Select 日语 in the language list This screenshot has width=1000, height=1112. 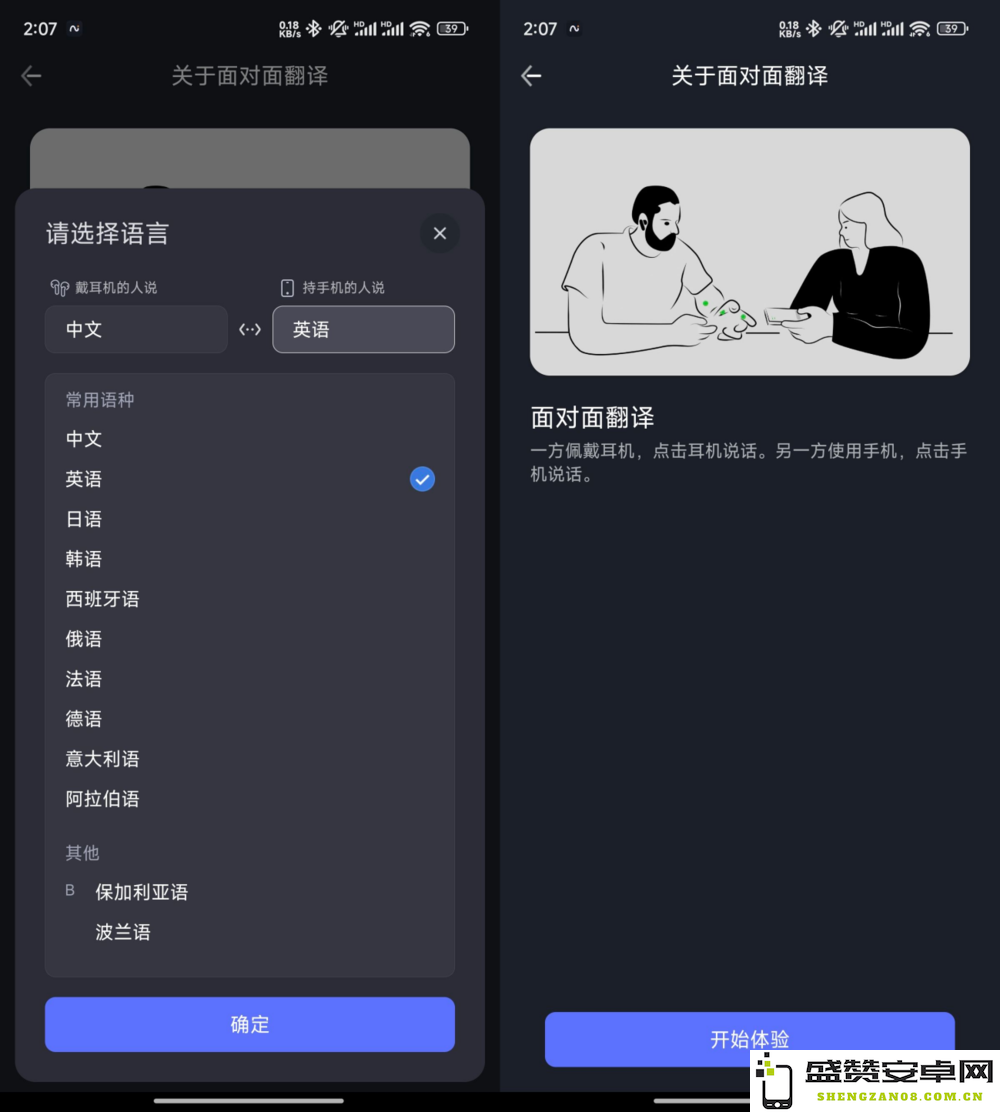click(x=84, y=519)
